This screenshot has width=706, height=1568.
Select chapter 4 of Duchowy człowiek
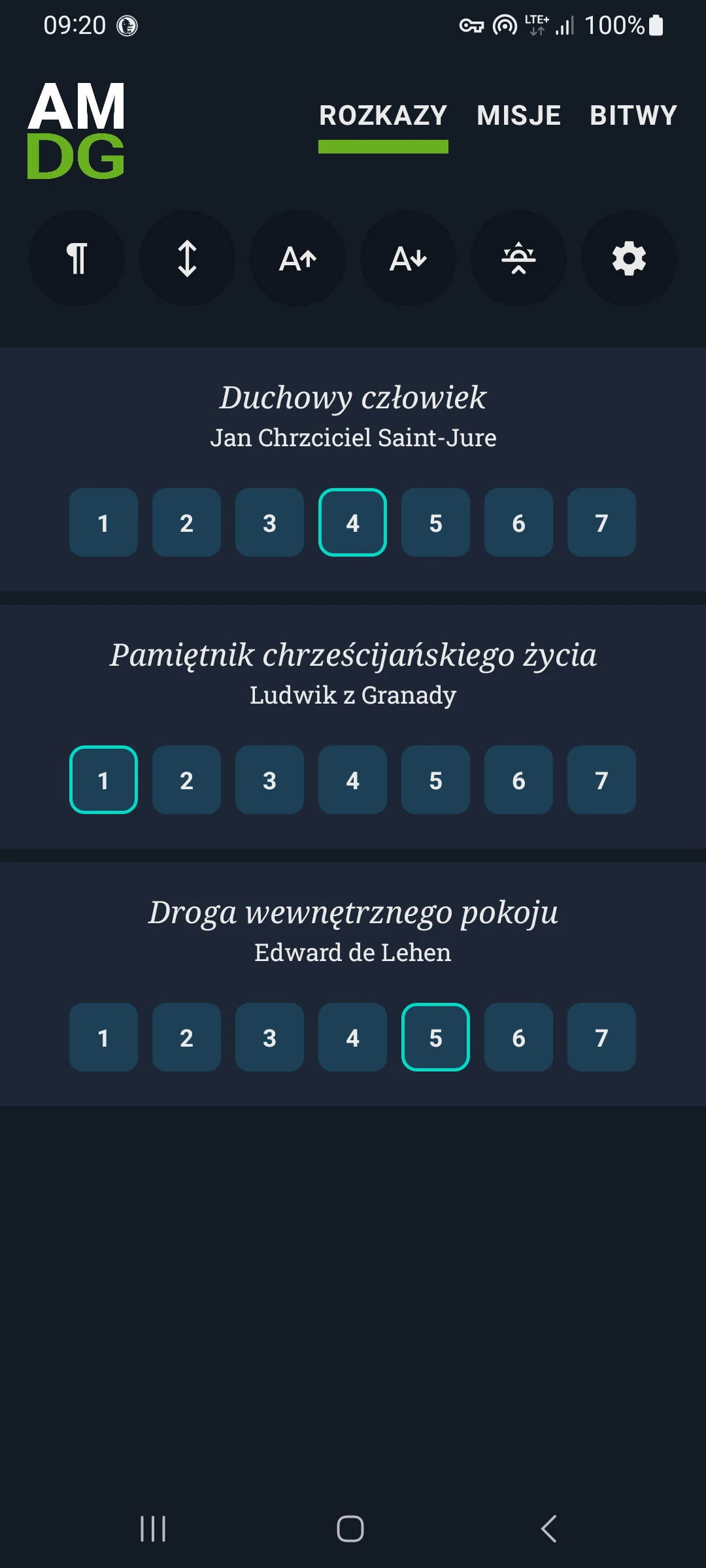pyautogui.click(x=352, y=523)
